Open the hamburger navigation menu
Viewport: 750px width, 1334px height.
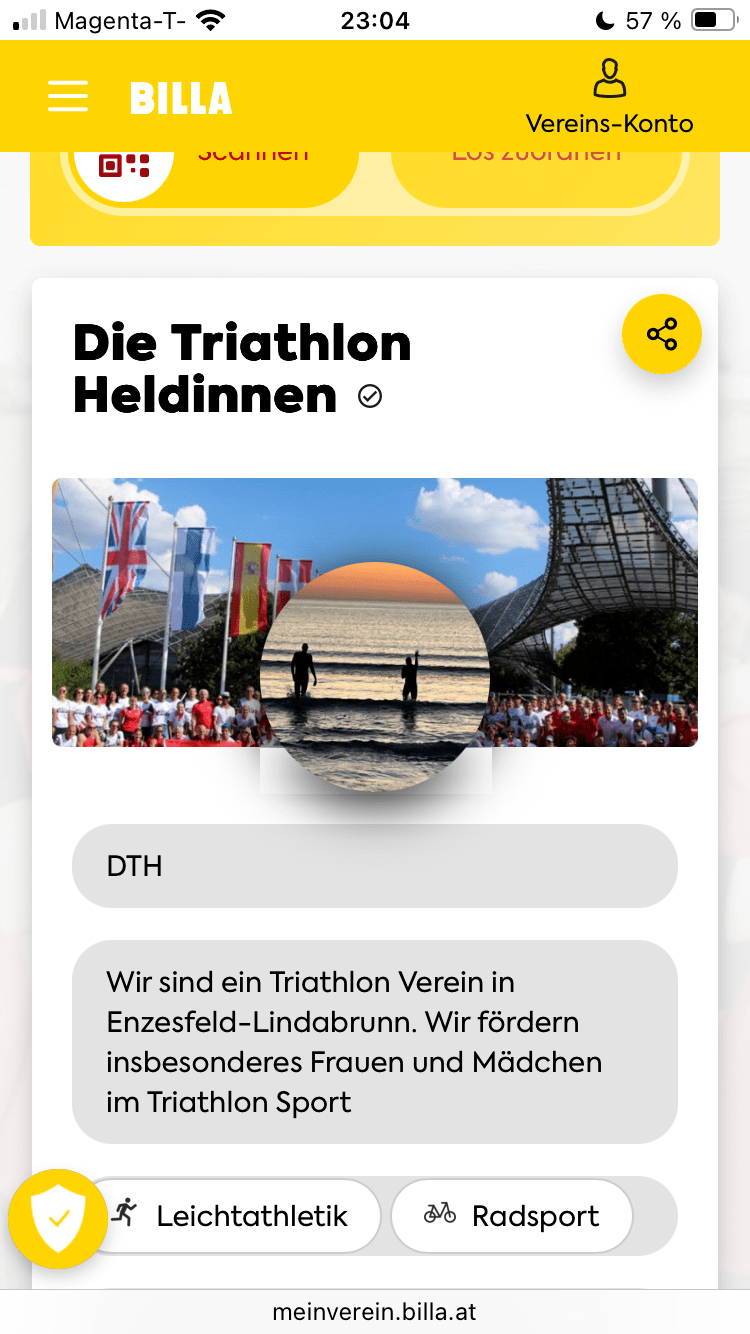click(x=67, y=96)
